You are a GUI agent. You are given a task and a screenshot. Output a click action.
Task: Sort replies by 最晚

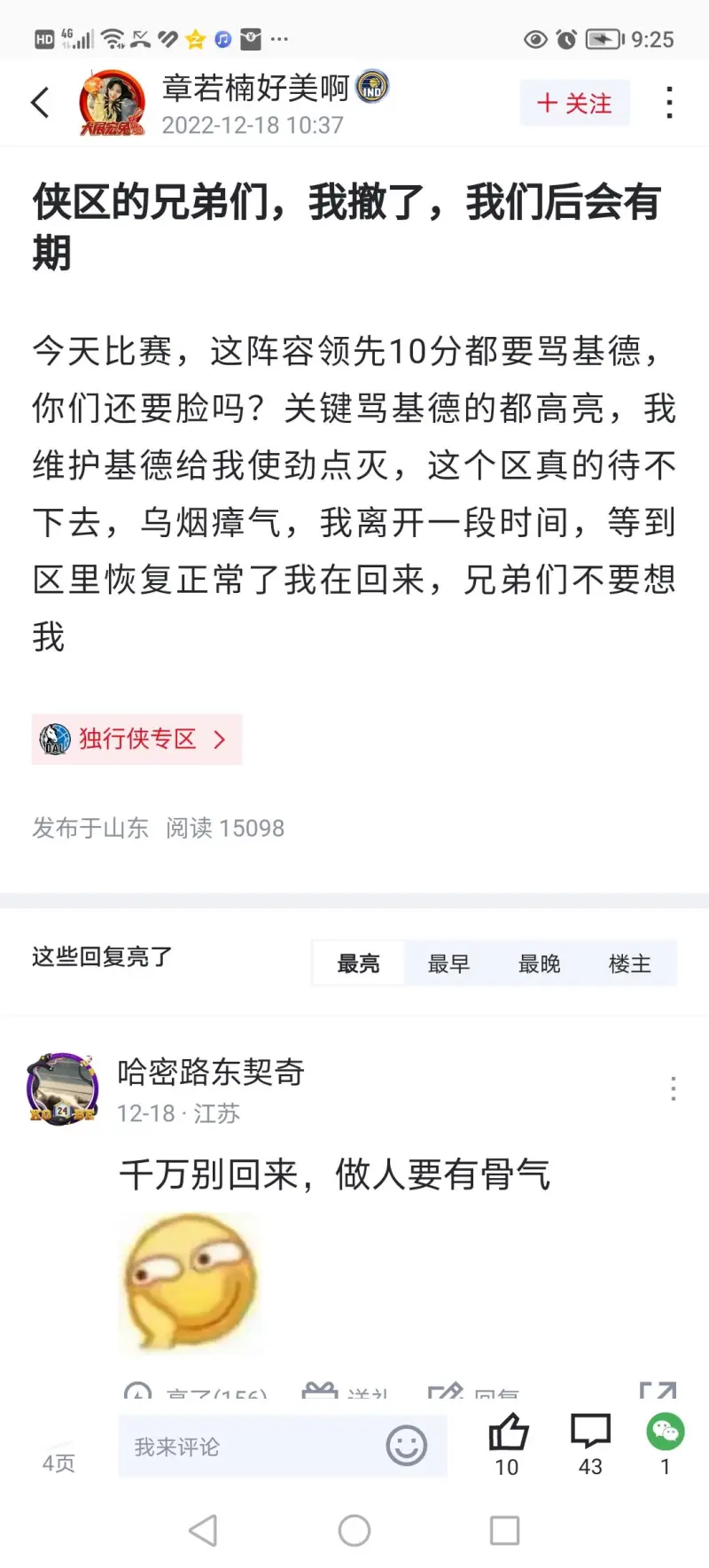click(x=539, y=963)
